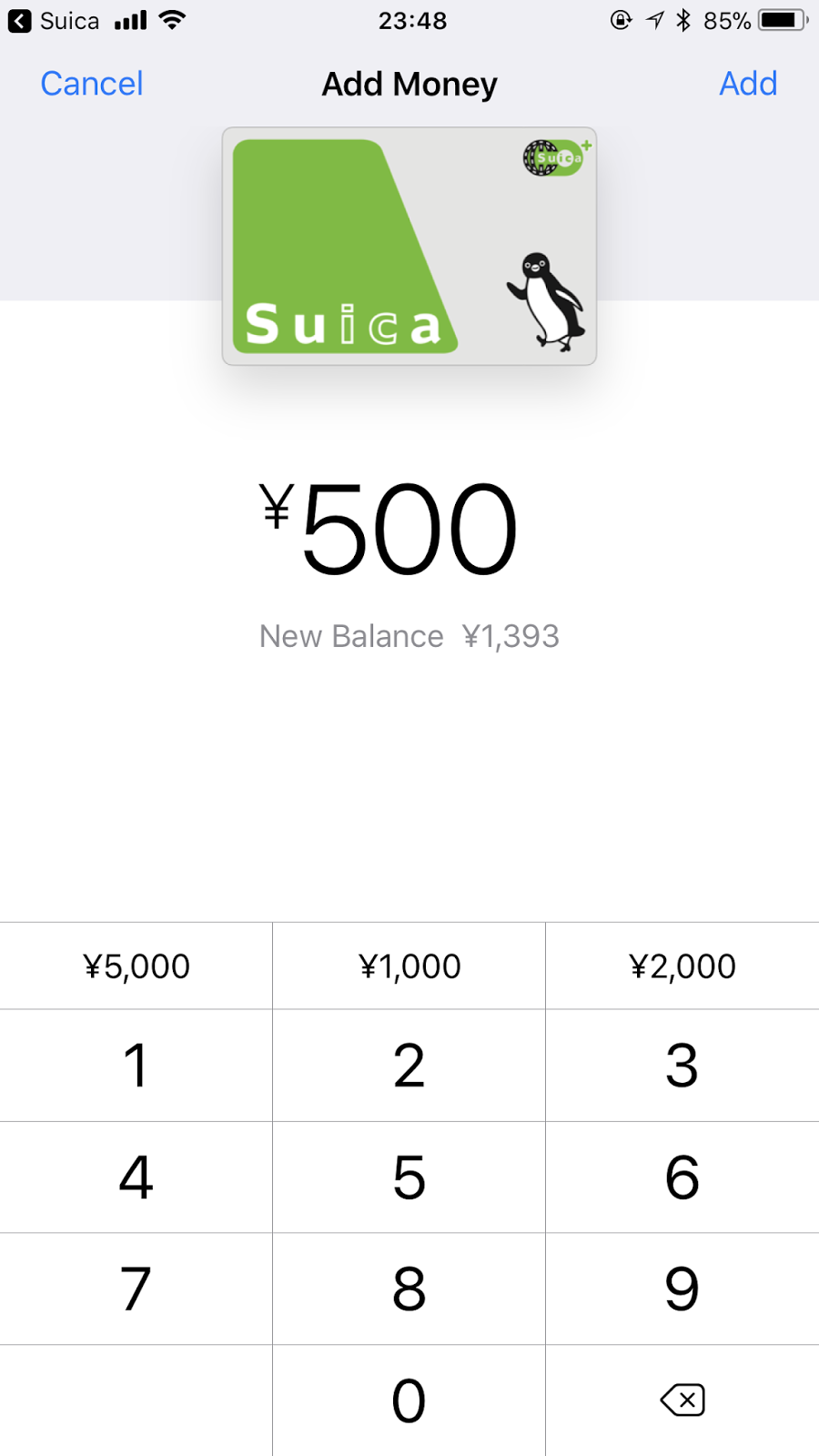The width and height of the screenshot is (819, 1456).
Task: Delete last digit with backspace key
Action: [682, 1400]
